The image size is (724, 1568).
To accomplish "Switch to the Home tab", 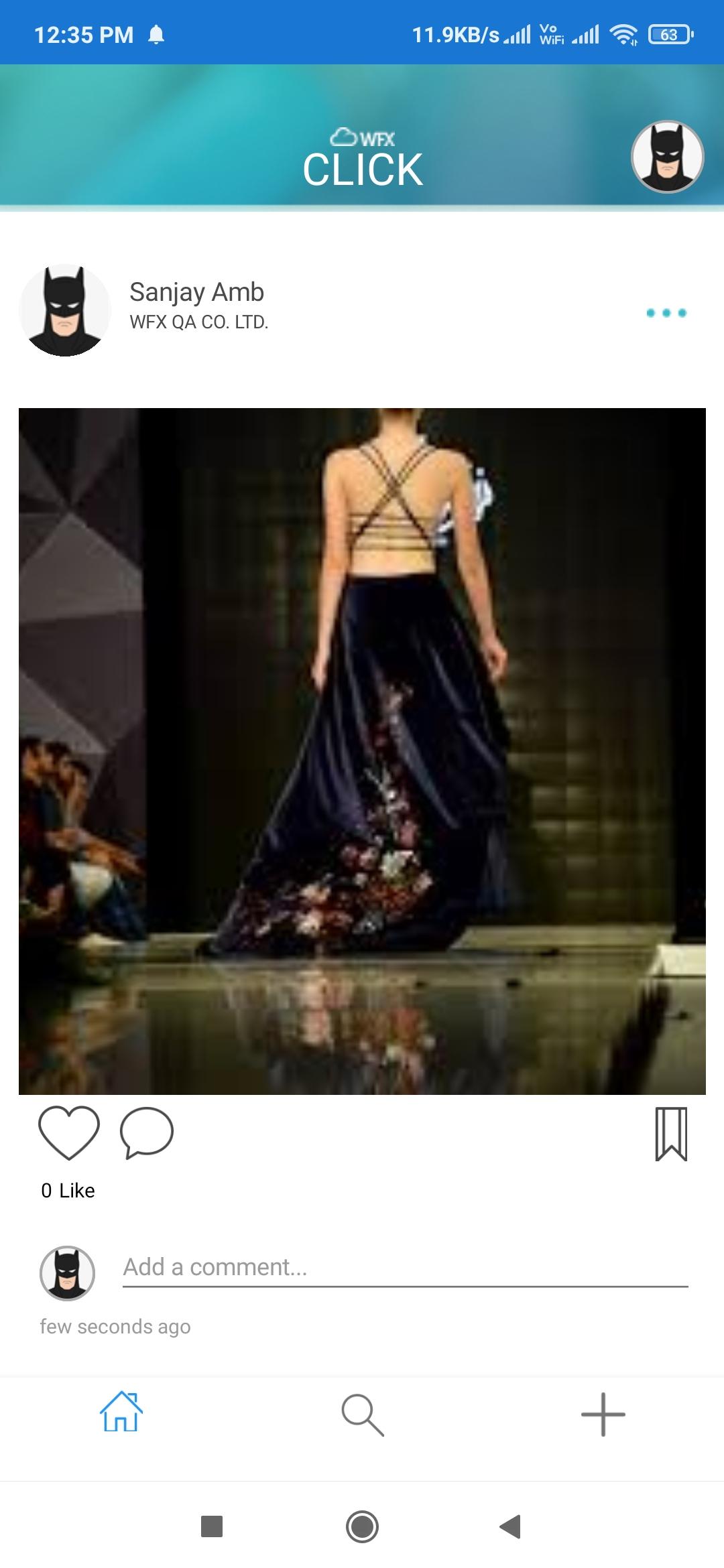I will click(x=121, y=1413).
